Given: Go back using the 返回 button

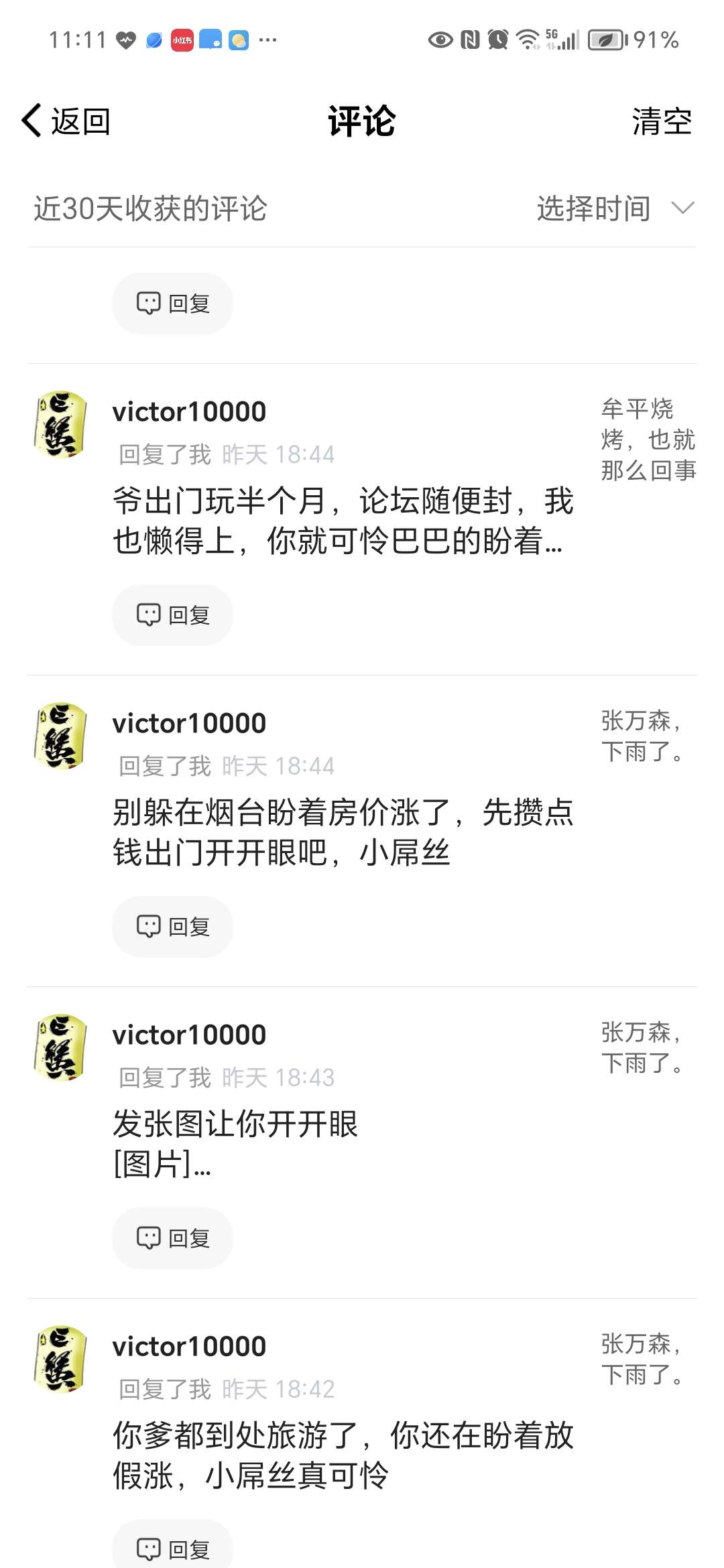Looking at the screenshot, I should tap(67, 121).
